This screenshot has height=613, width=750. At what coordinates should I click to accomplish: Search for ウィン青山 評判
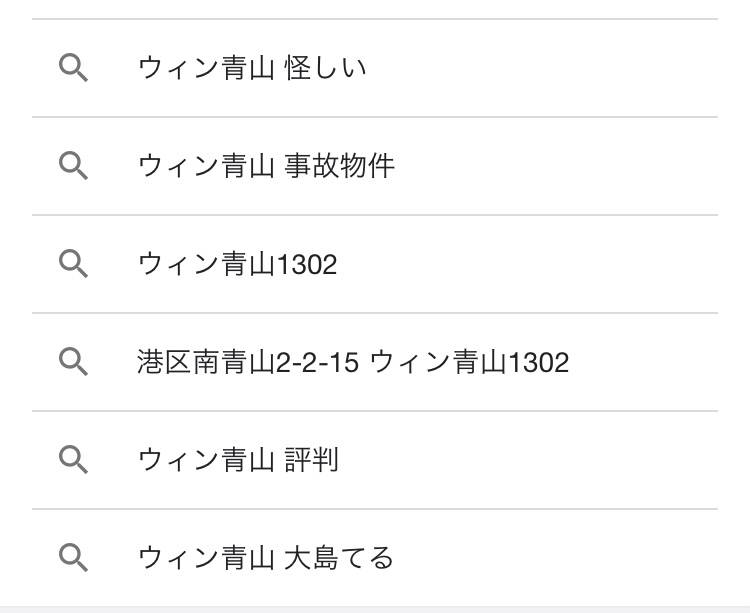pos(238,460)
